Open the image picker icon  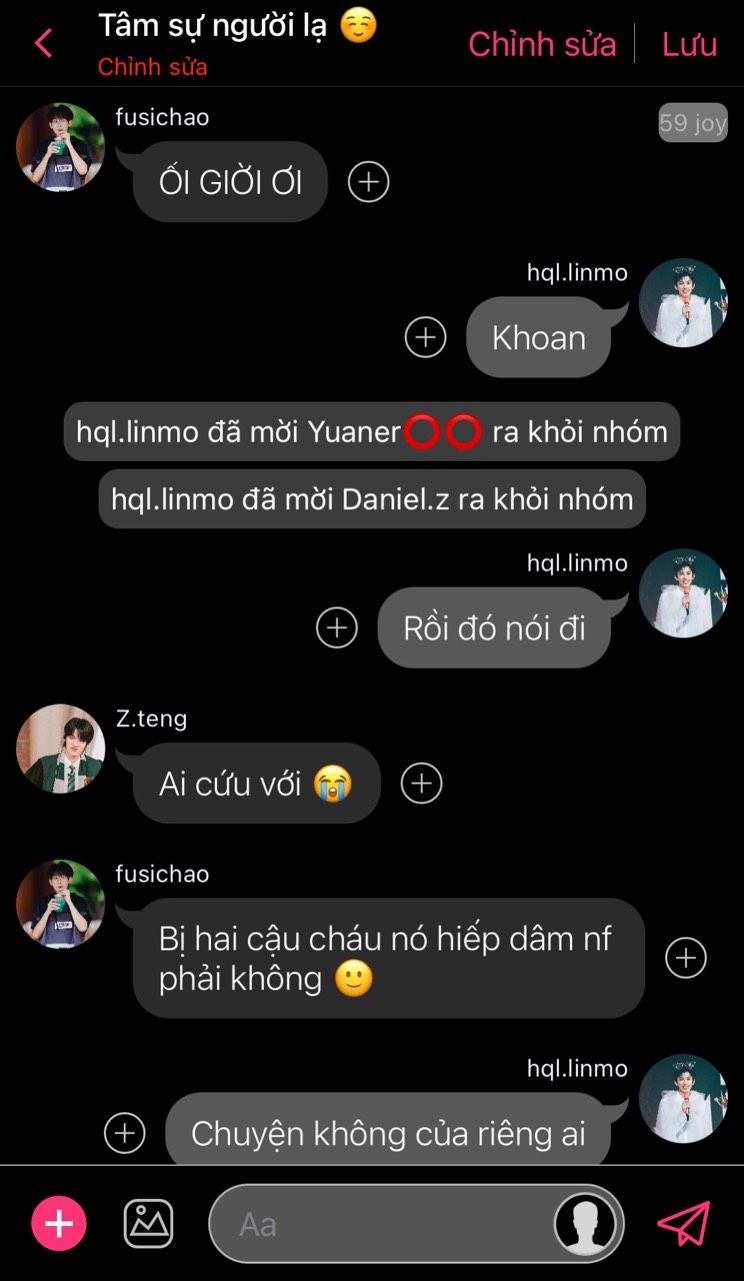[148, 1223]
